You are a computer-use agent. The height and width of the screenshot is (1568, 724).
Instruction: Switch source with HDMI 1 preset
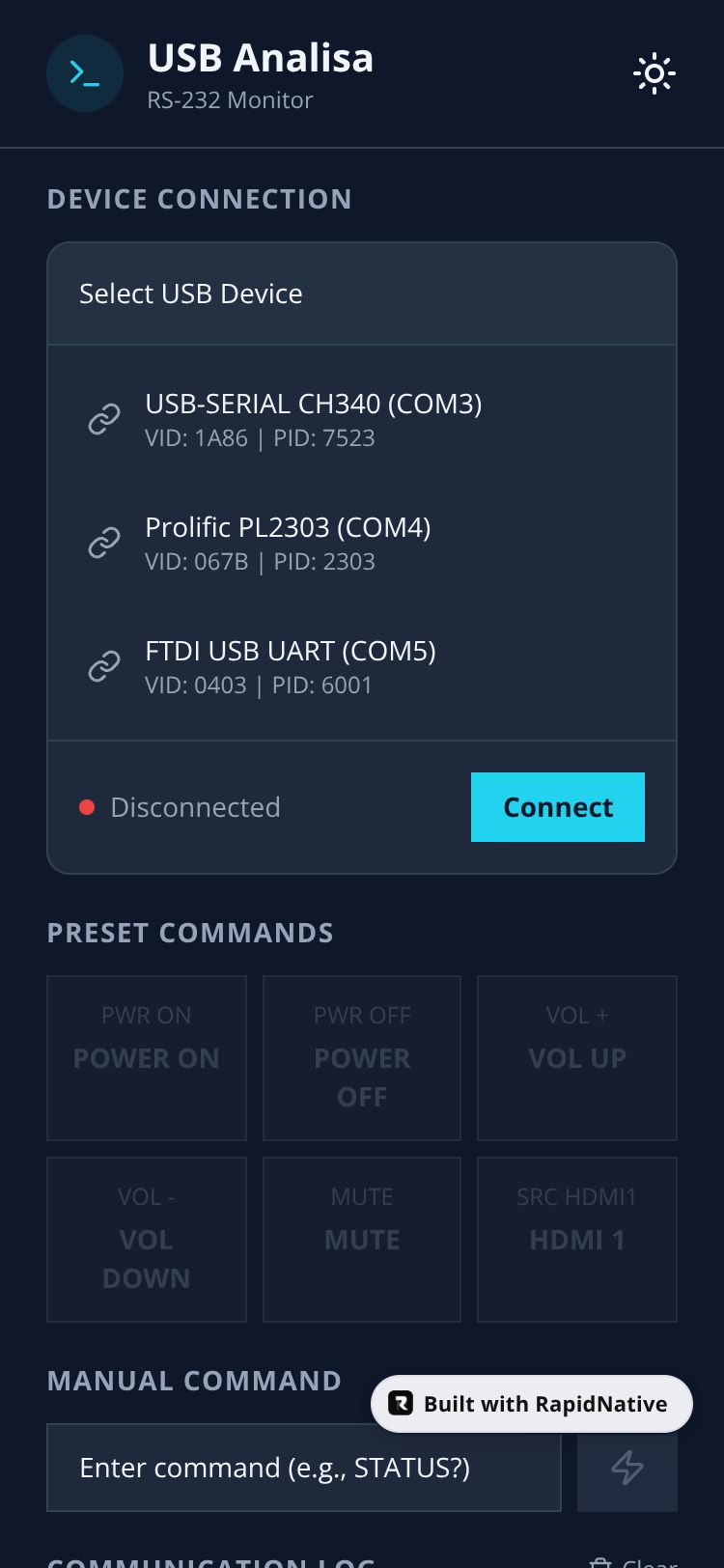[577, 1239]
